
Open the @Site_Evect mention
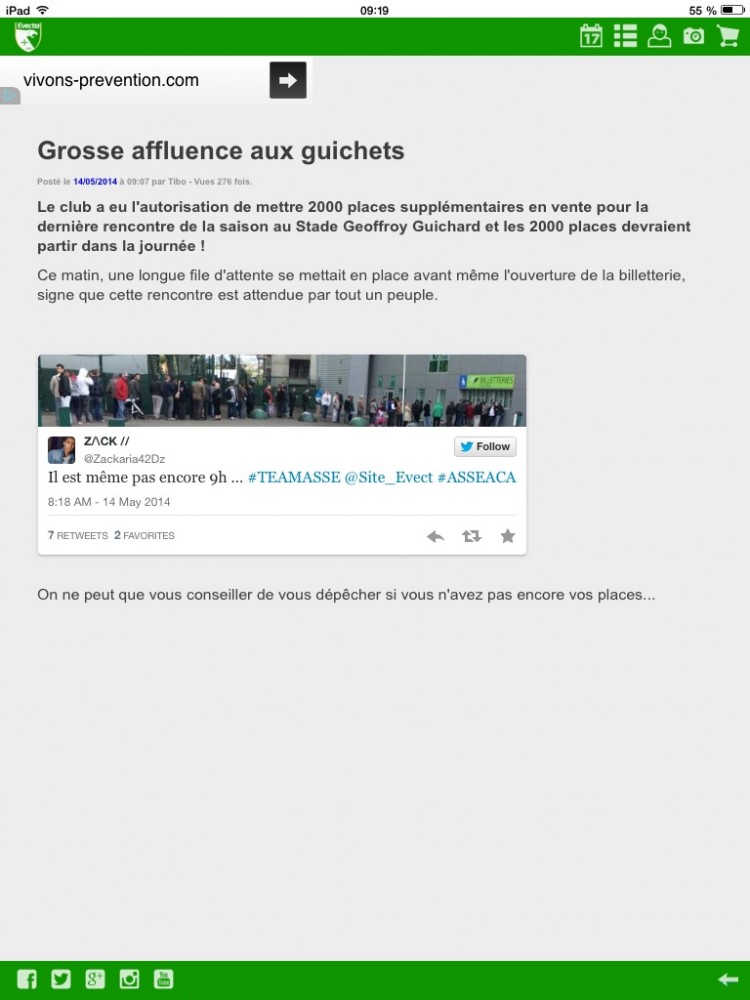pyautogui.click(x=388, y=477)
